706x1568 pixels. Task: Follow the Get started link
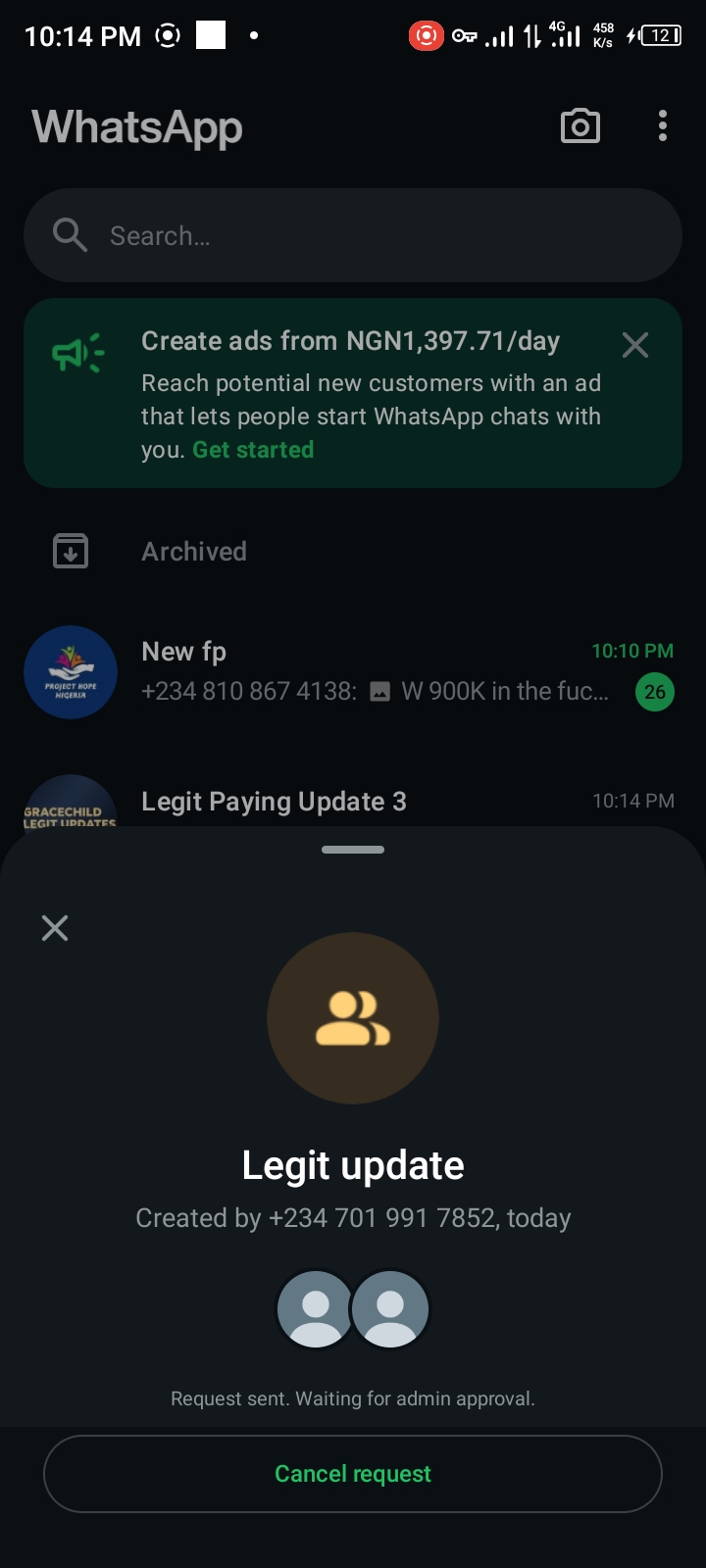point(253,450)
